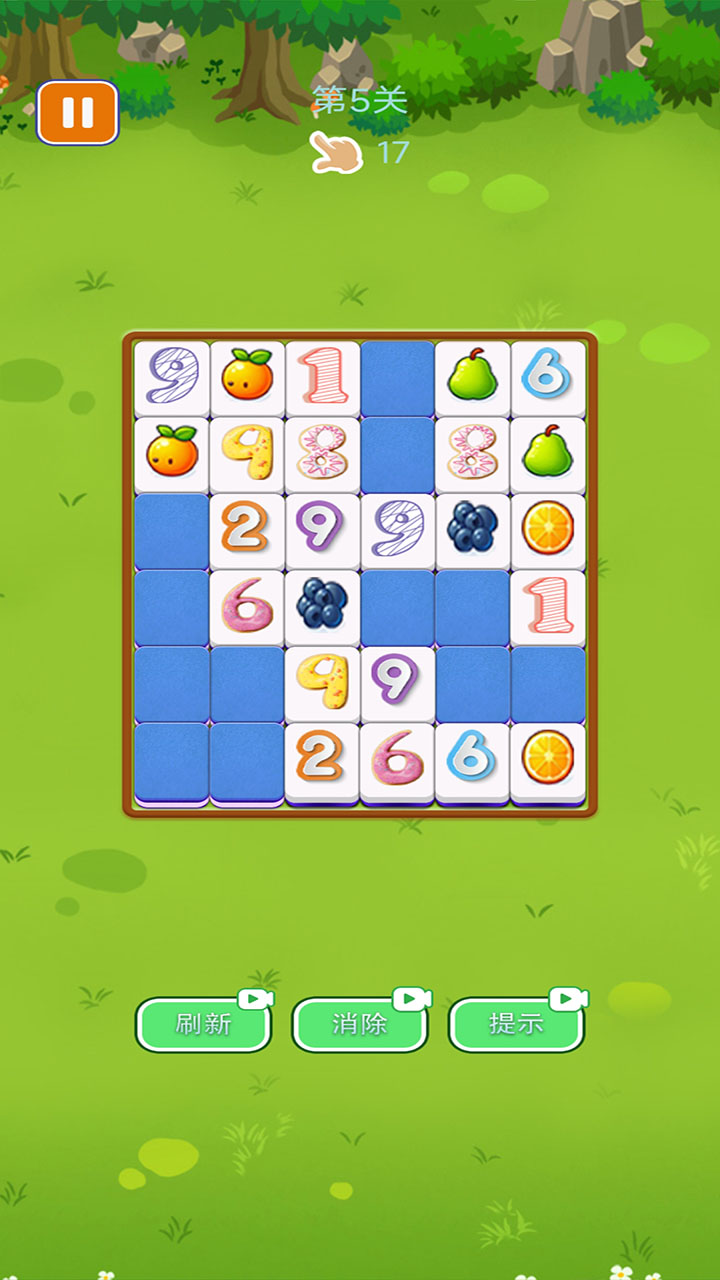720x1280 pixels.
Task: Tap the donut 8 tile beside the yellow 9
Action: [322, 453]
